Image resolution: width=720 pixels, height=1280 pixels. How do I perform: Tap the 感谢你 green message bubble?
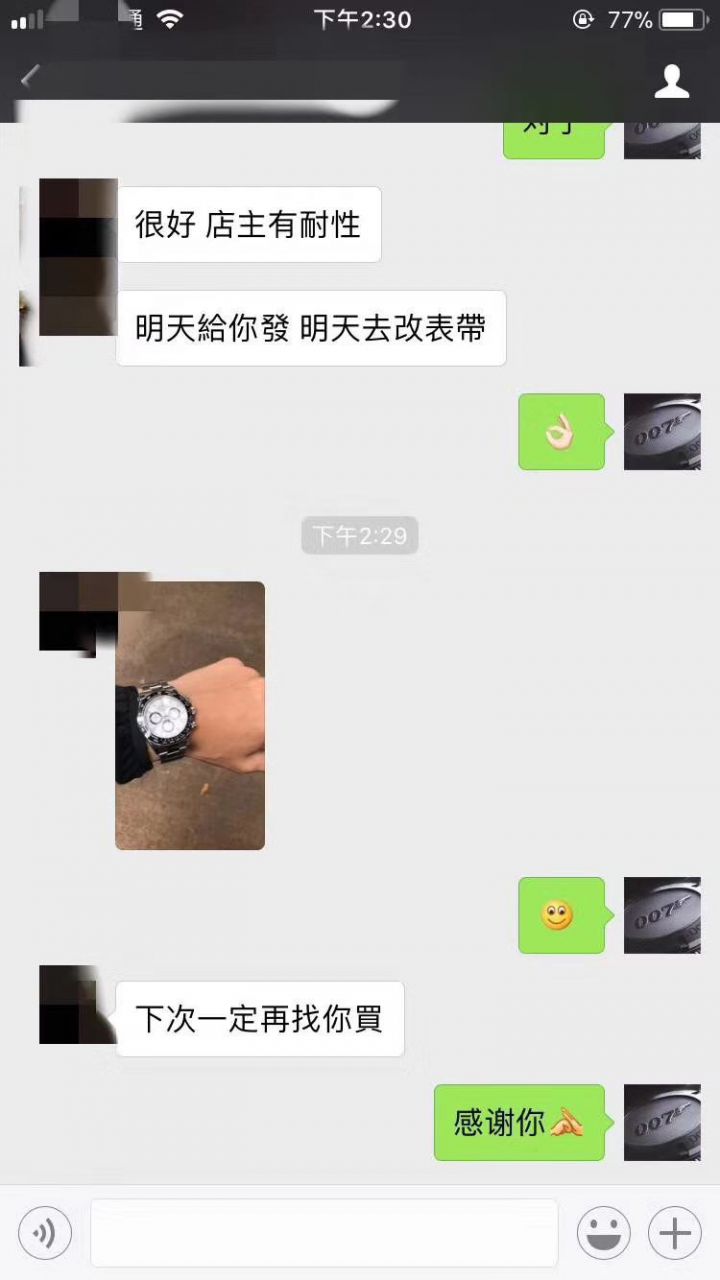519,1122
